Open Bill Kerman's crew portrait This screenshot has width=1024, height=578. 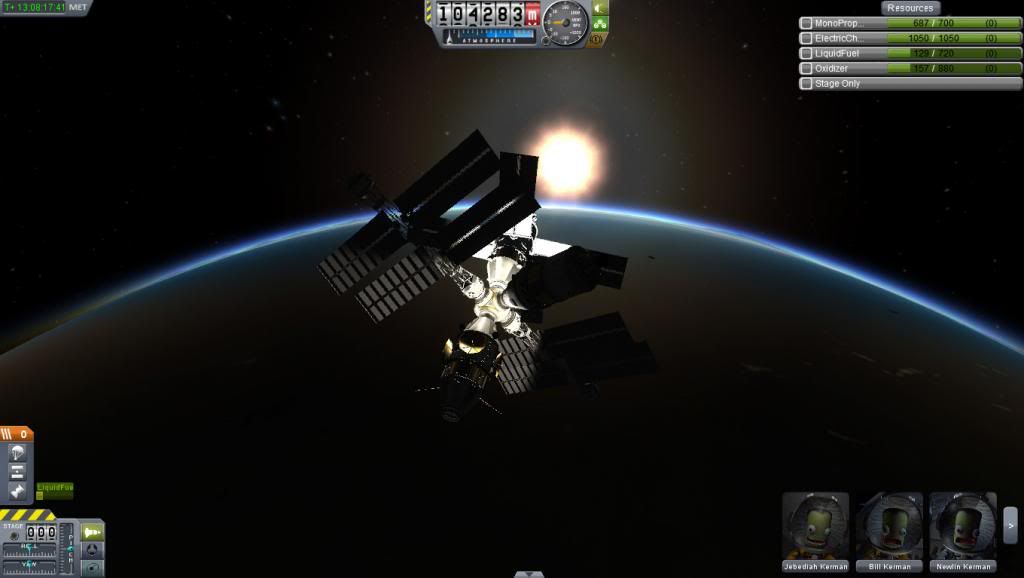pyautogui.click(x=889, y=525)
